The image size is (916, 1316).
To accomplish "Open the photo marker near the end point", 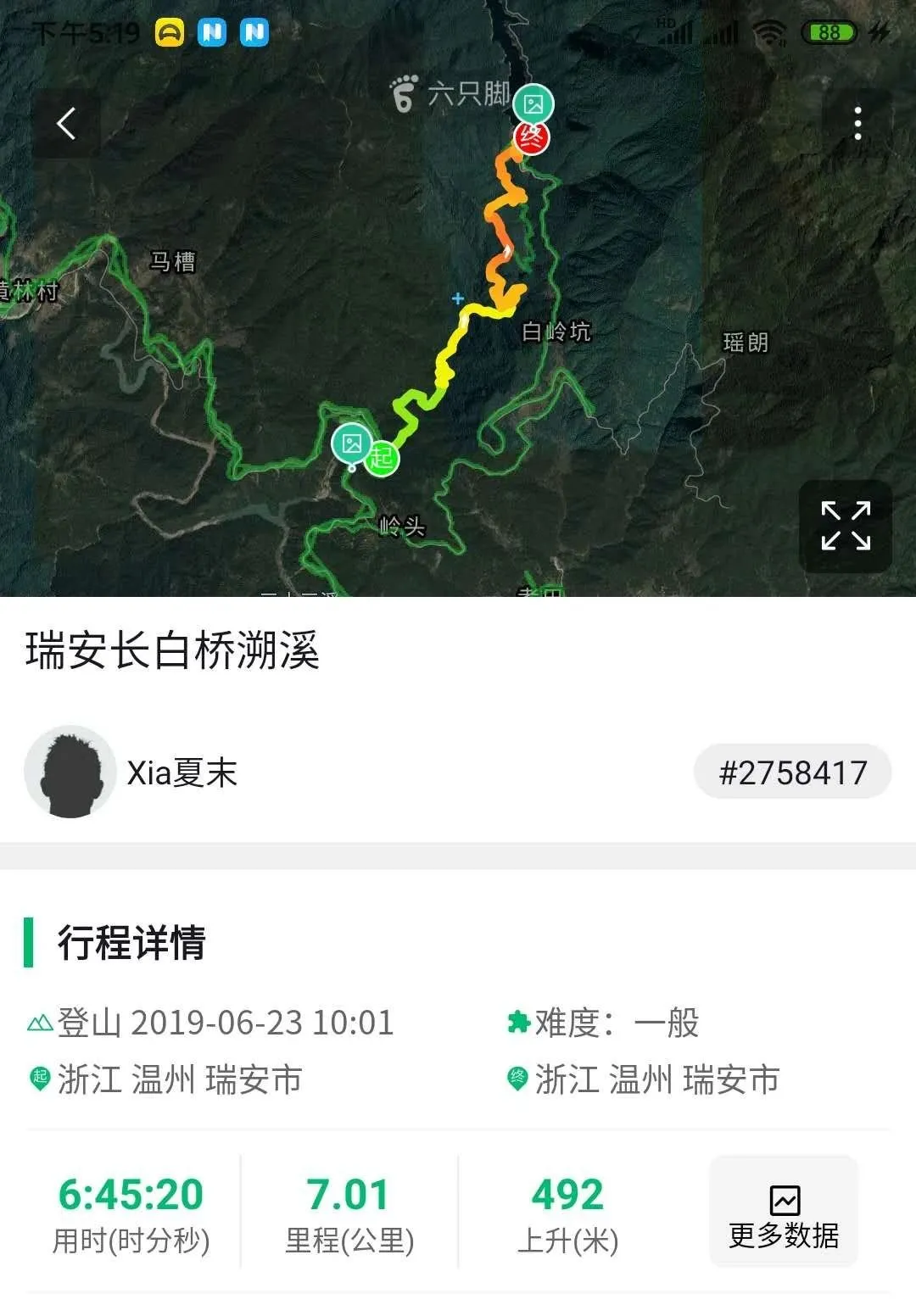I will pyautogui.click(x=533, y=104).
